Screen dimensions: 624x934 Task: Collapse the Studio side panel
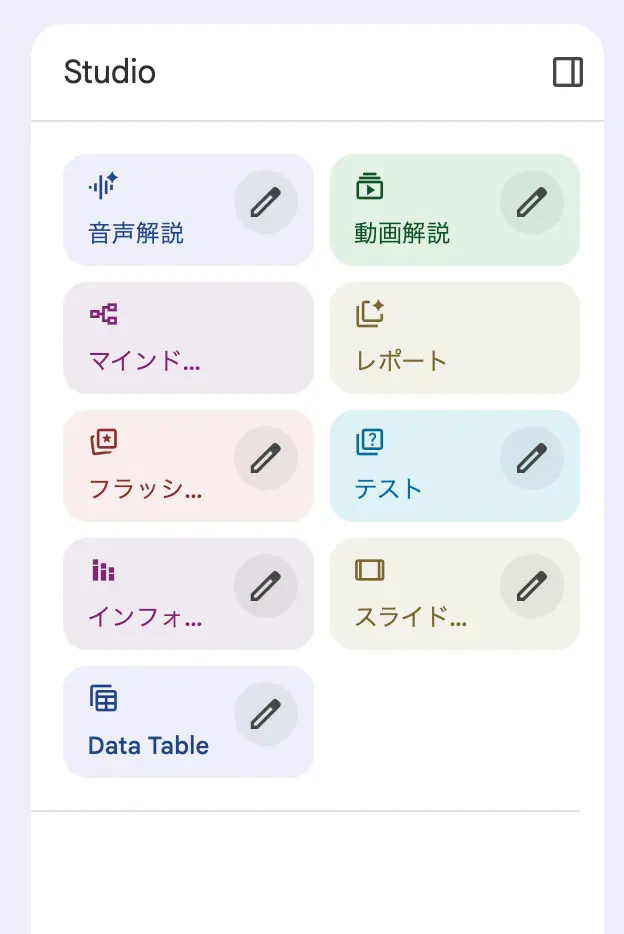(x=568, y=72)
